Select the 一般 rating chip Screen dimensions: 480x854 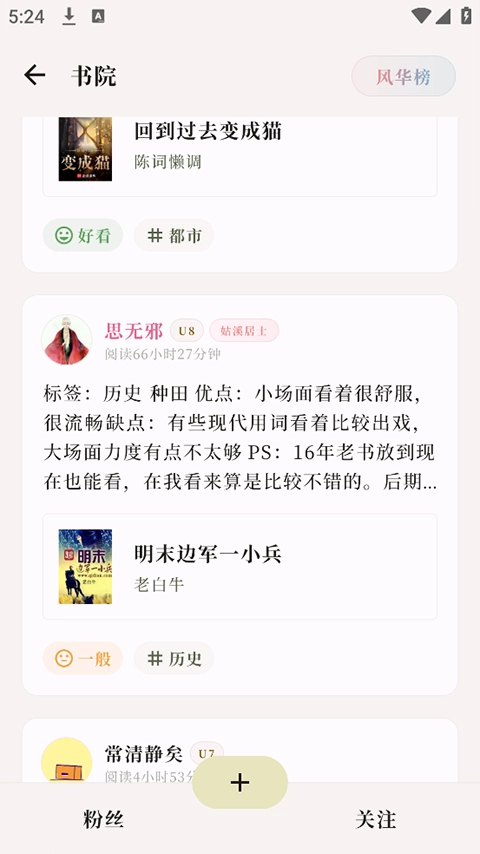coord(83,658)
